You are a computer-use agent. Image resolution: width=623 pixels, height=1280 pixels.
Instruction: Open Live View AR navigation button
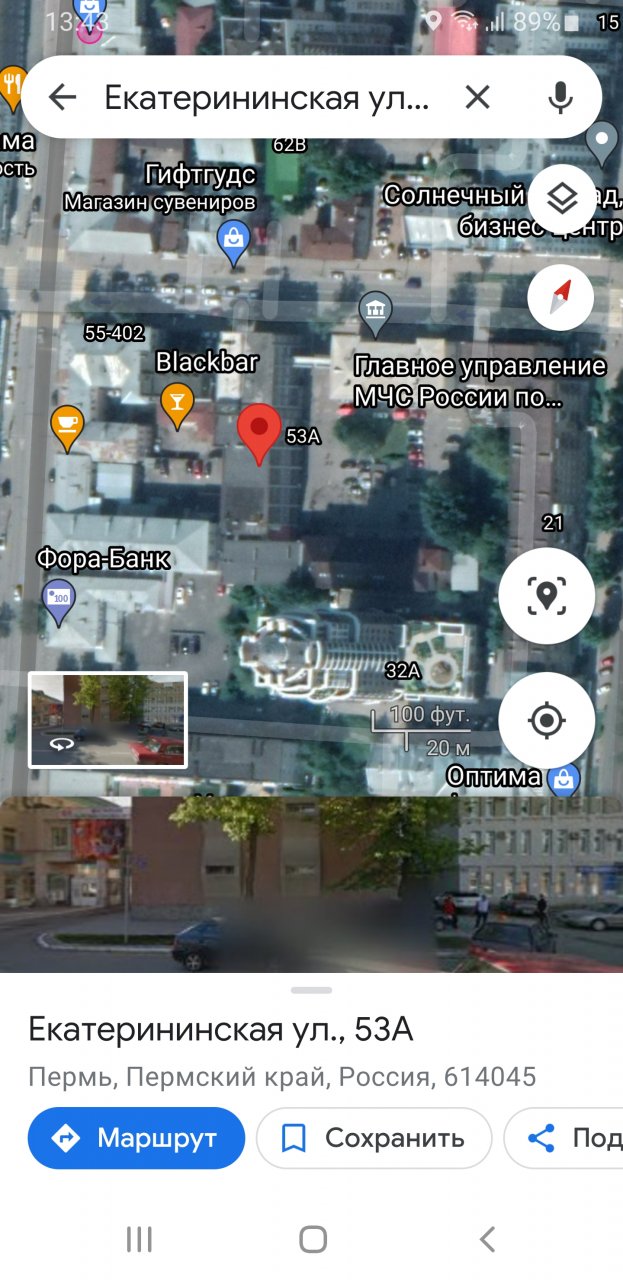point(546,596)
